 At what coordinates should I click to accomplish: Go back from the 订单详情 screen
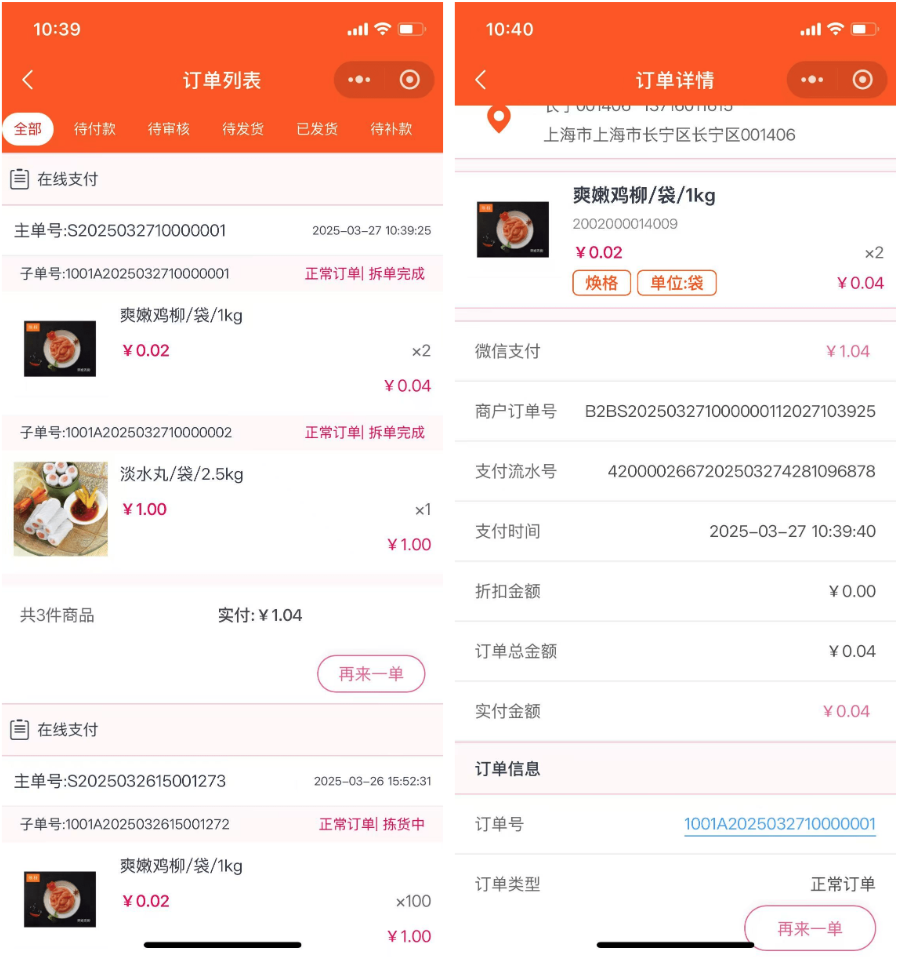click(481, 80)
